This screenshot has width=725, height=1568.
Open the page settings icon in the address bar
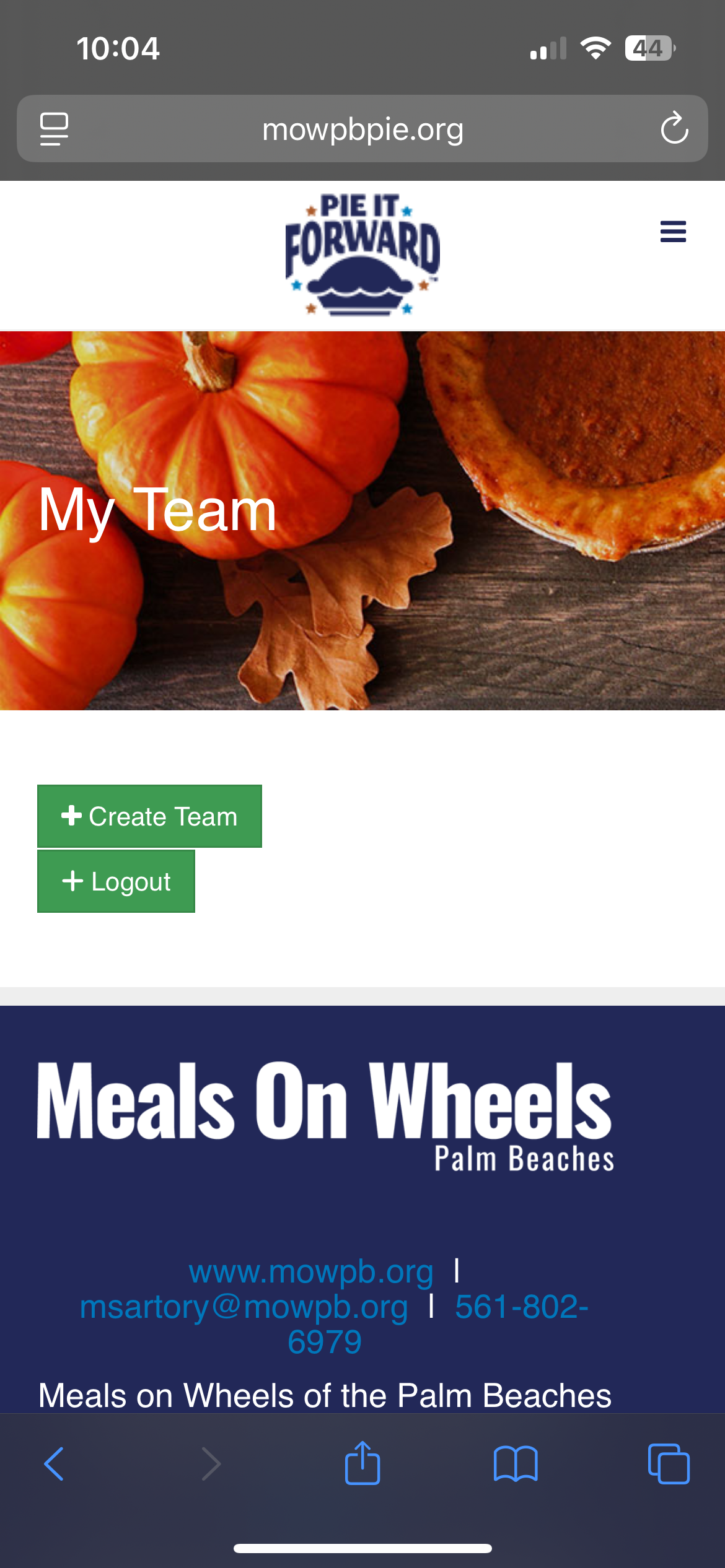[x=54, y=129]
